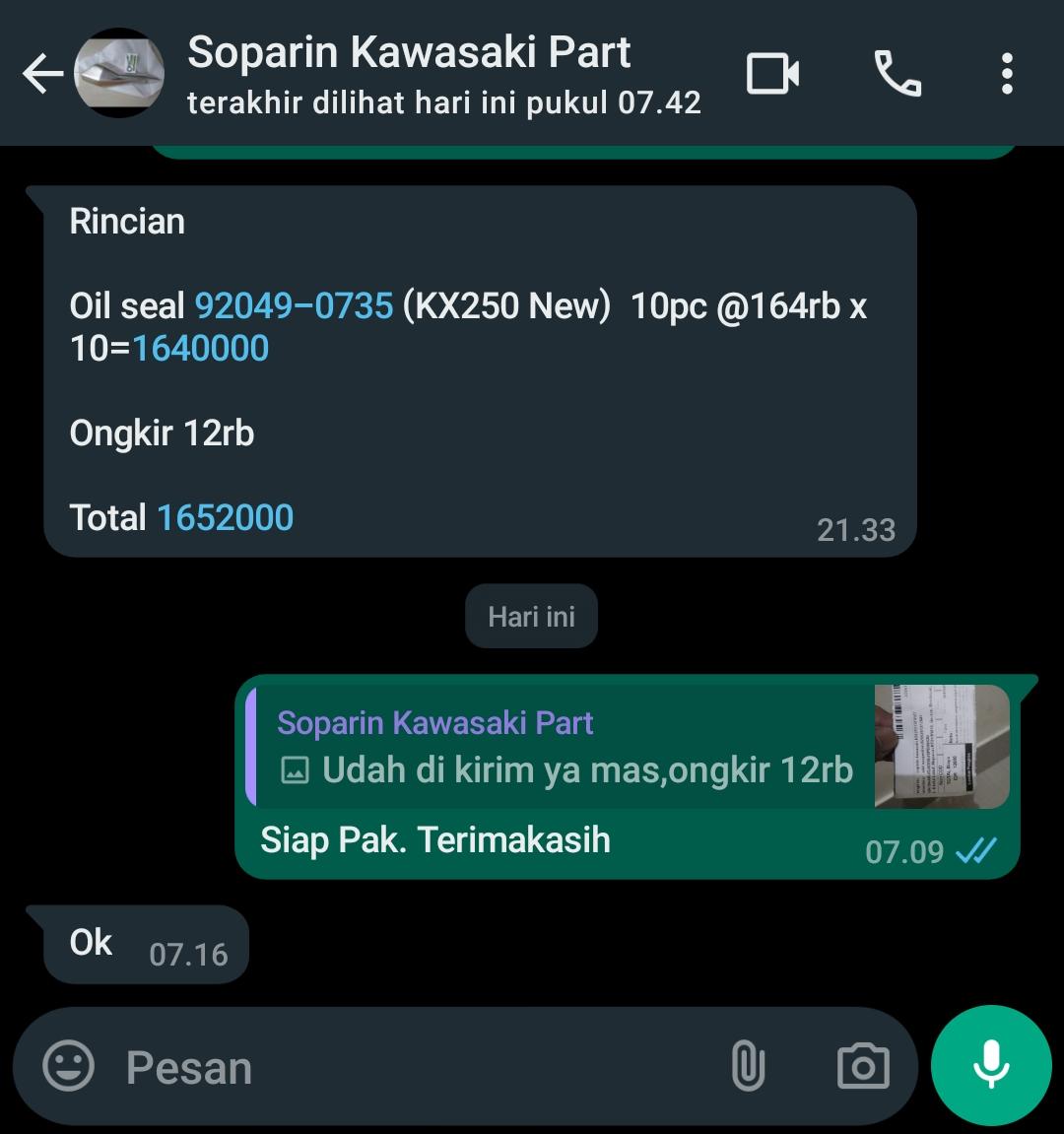The image size is (1064, 1134).
Task: Tap the 92049–0735 part number link
Action: [x=294, y=306]
